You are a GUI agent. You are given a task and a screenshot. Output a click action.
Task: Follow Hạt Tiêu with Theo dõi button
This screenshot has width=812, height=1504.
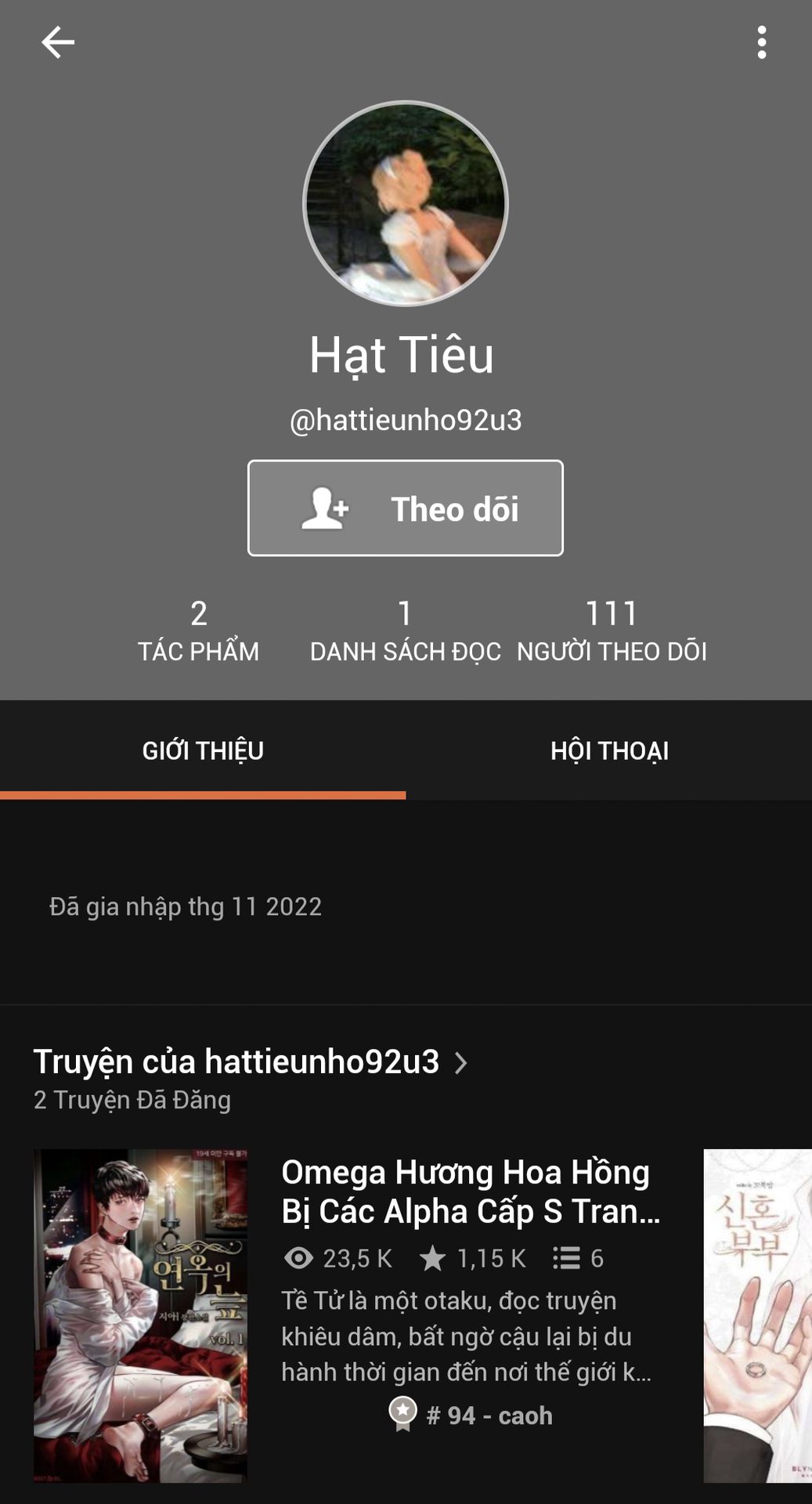click(x=406, y=508)
